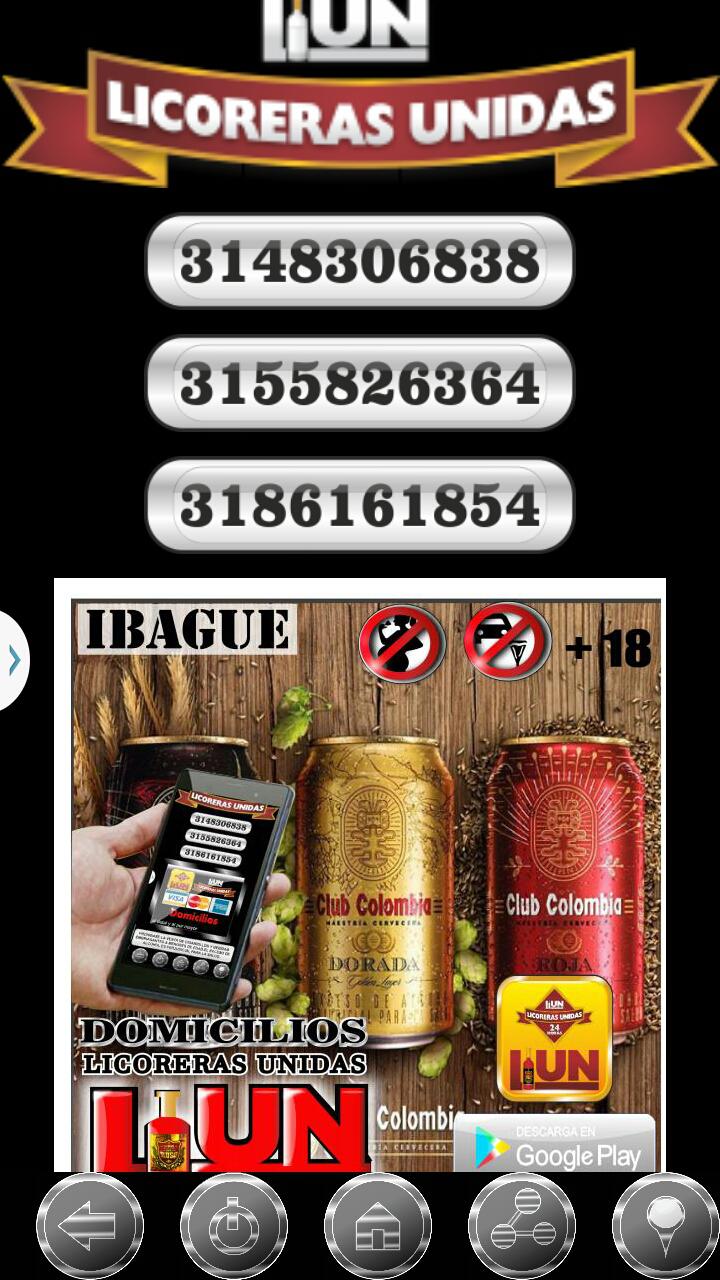This screenshot has width=720, height=1280.
Task: Tap the power button to exit
Action: 233,1226
